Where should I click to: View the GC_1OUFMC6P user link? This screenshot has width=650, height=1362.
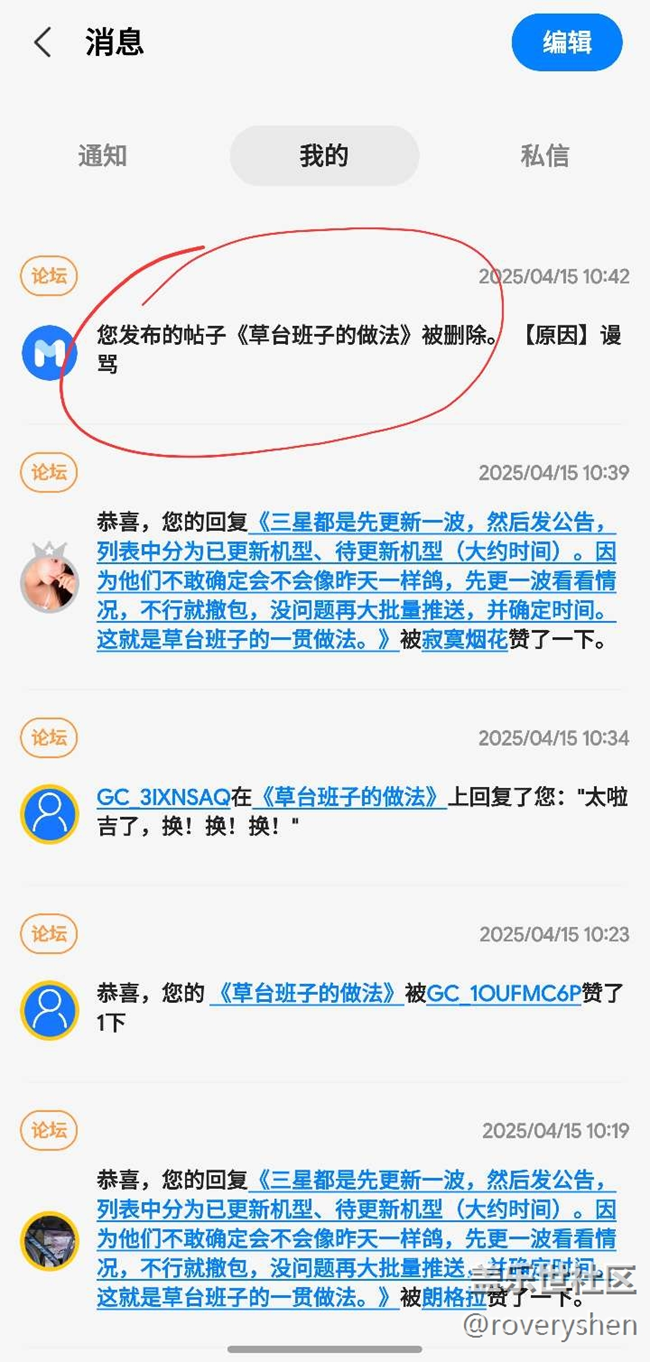click(x=504, y=993)
